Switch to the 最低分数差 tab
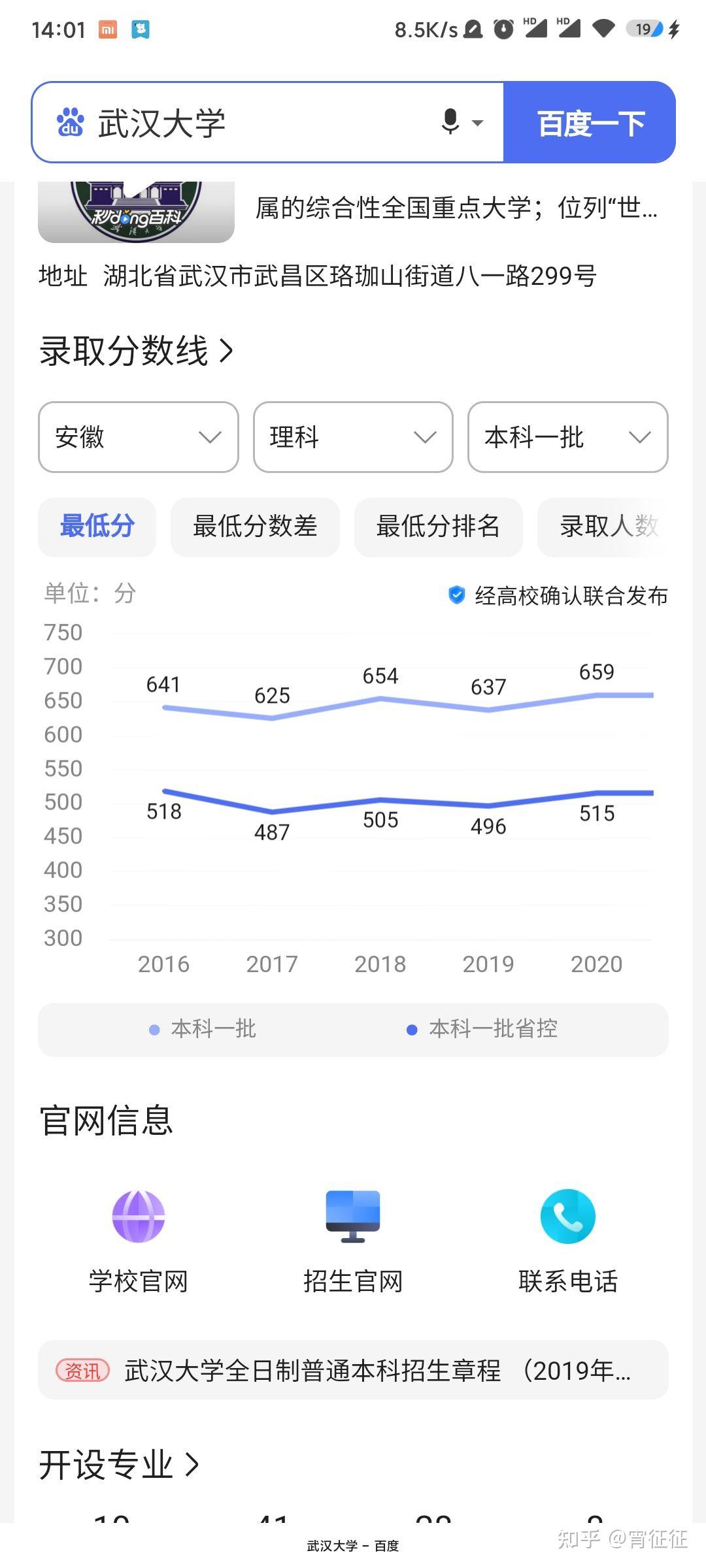 pyautogui.click(x=255, y=527)
